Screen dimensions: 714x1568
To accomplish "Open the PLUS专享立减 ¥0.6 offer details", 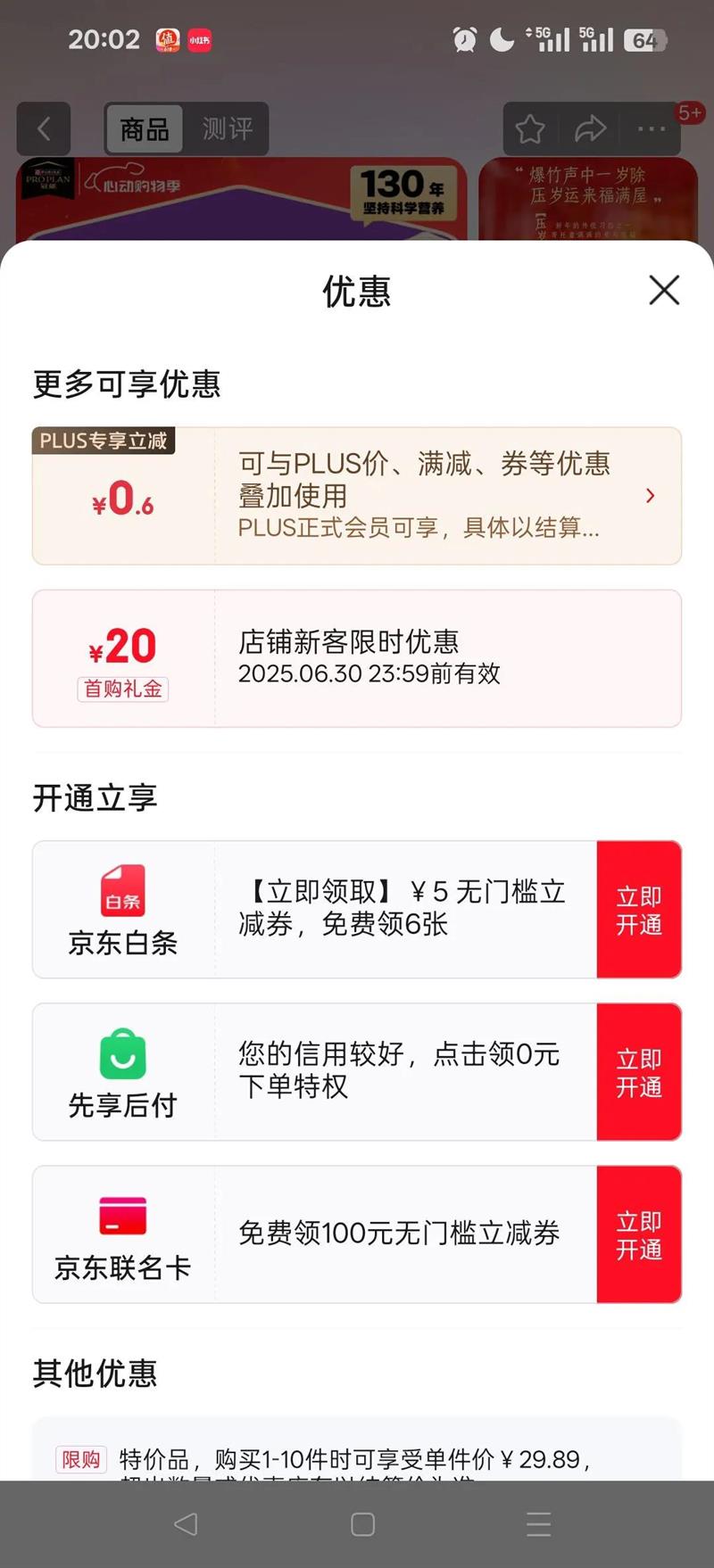I will tap(357, 496).
